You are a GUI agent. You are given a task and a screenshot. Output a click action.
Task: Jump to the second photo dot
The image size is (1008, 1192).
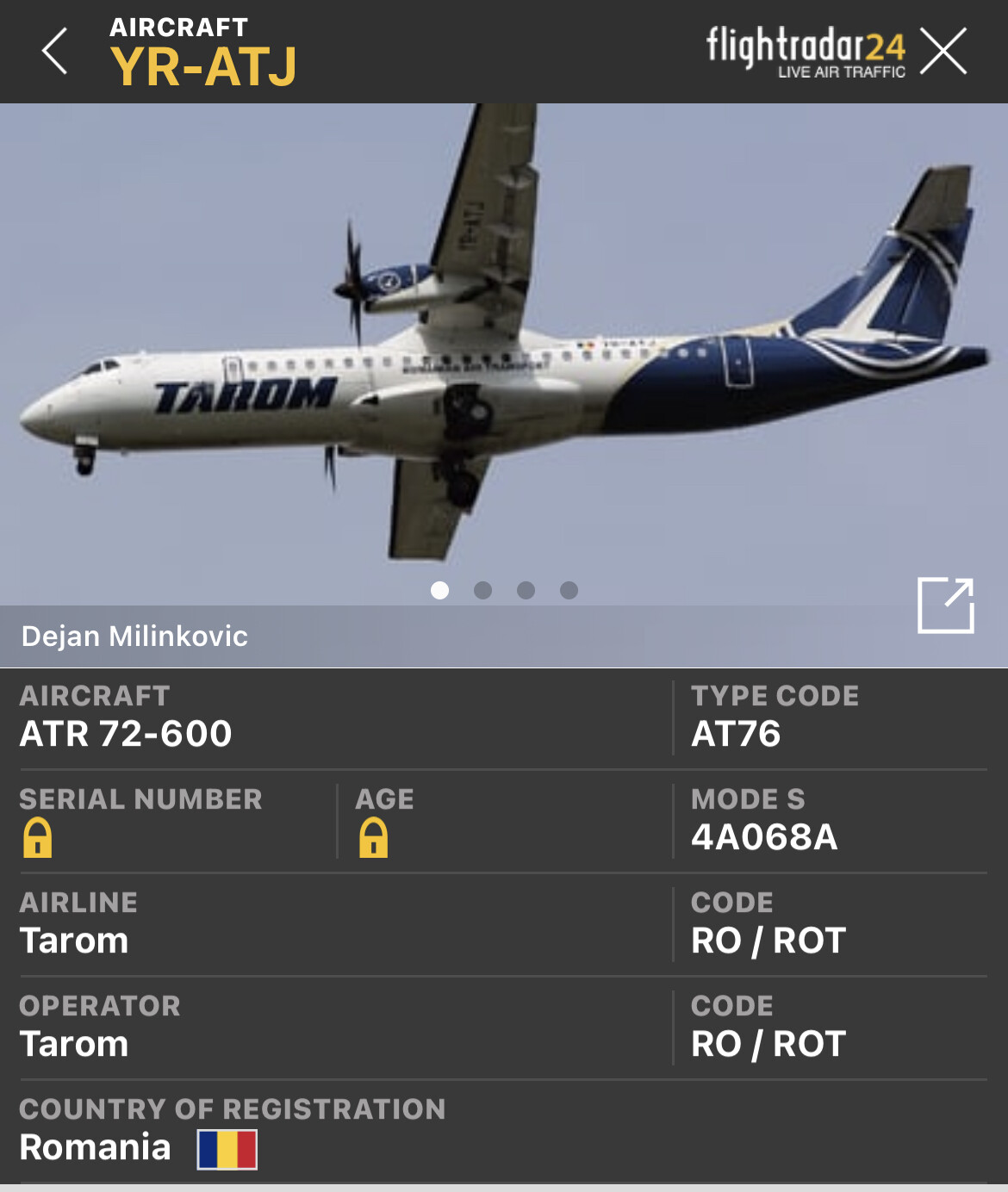point(482,590)
